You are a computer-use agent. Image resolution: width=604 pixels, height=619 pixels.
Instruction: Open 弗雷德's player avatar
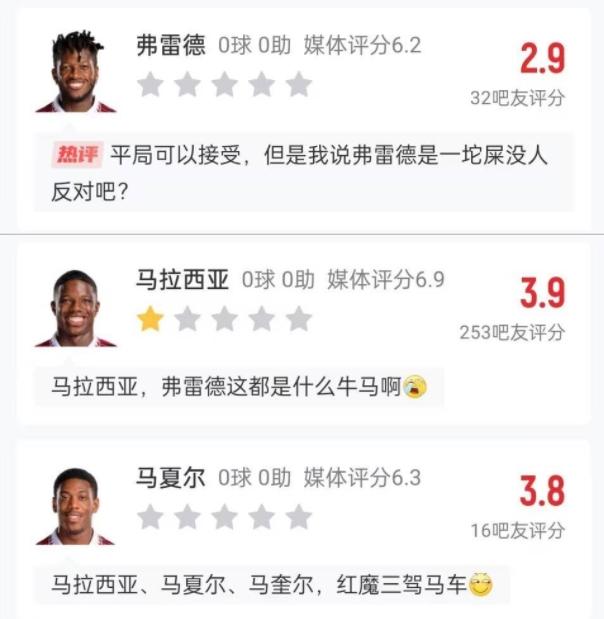(76, 72)
